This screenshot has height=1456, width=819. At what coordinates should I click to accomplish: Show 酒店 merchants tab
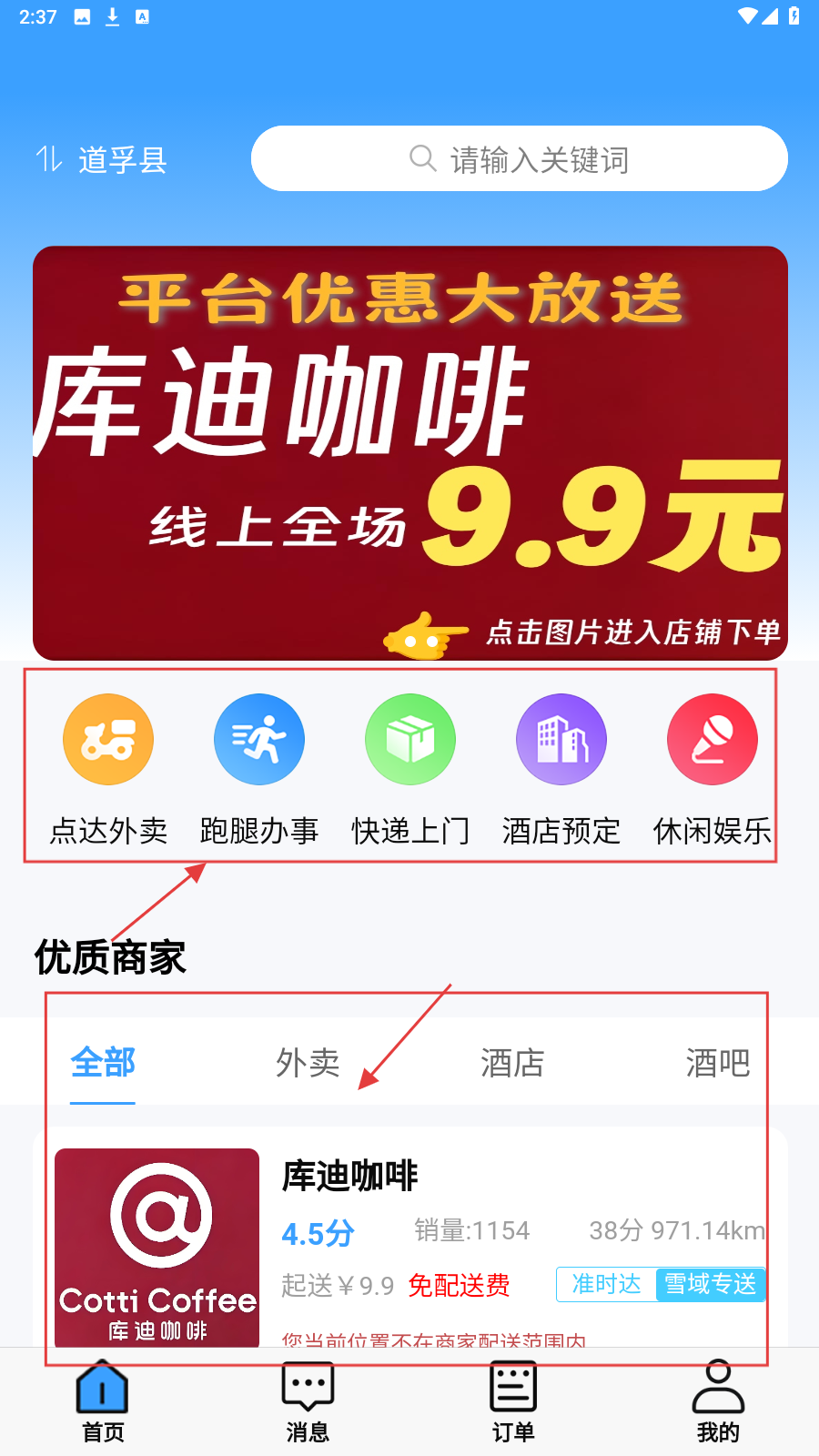[x=512, y=1062]
